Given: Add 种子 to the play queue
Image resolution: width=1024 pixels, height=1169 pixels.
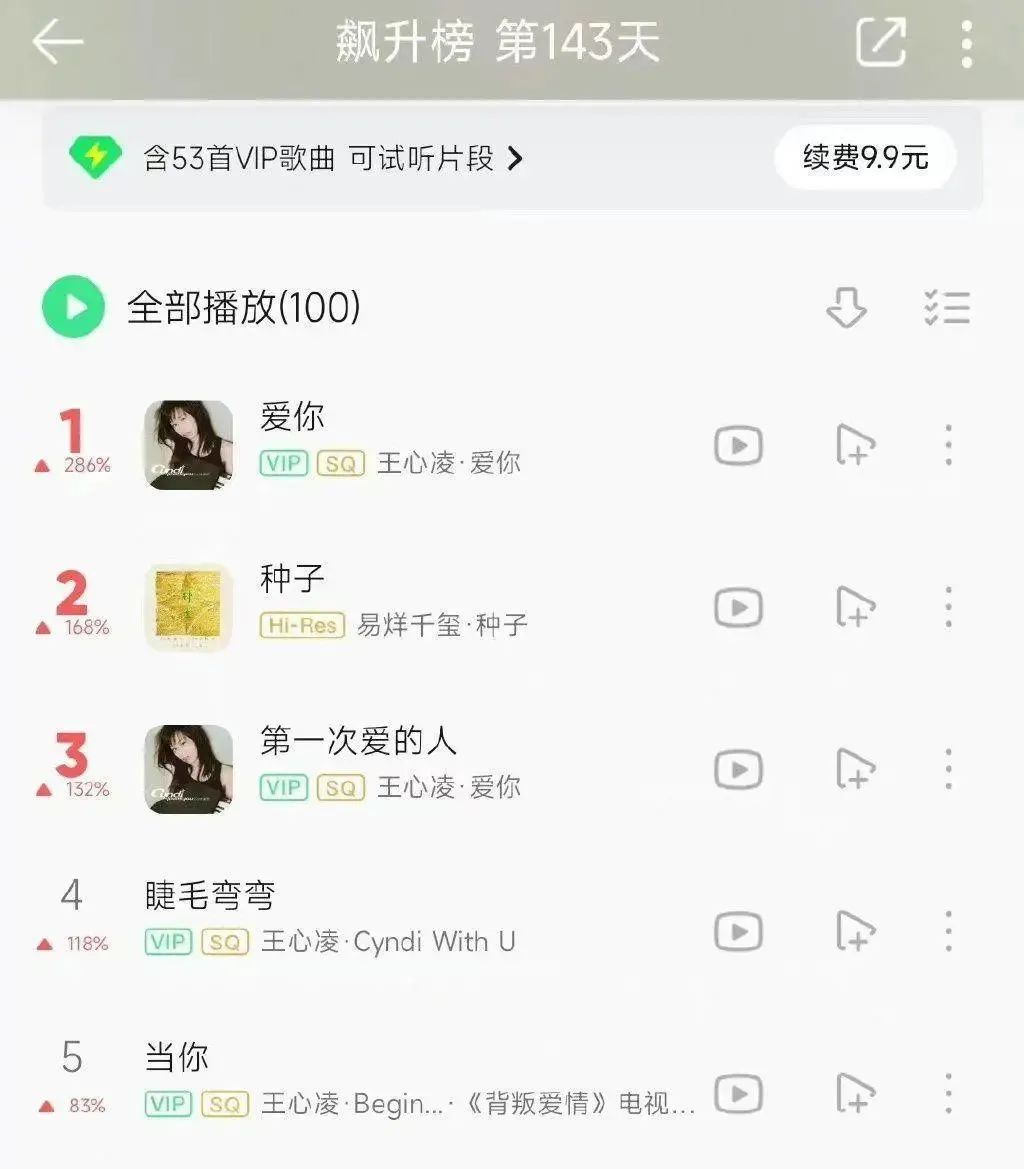Looking at the screenshot, I should pos(855,607).
